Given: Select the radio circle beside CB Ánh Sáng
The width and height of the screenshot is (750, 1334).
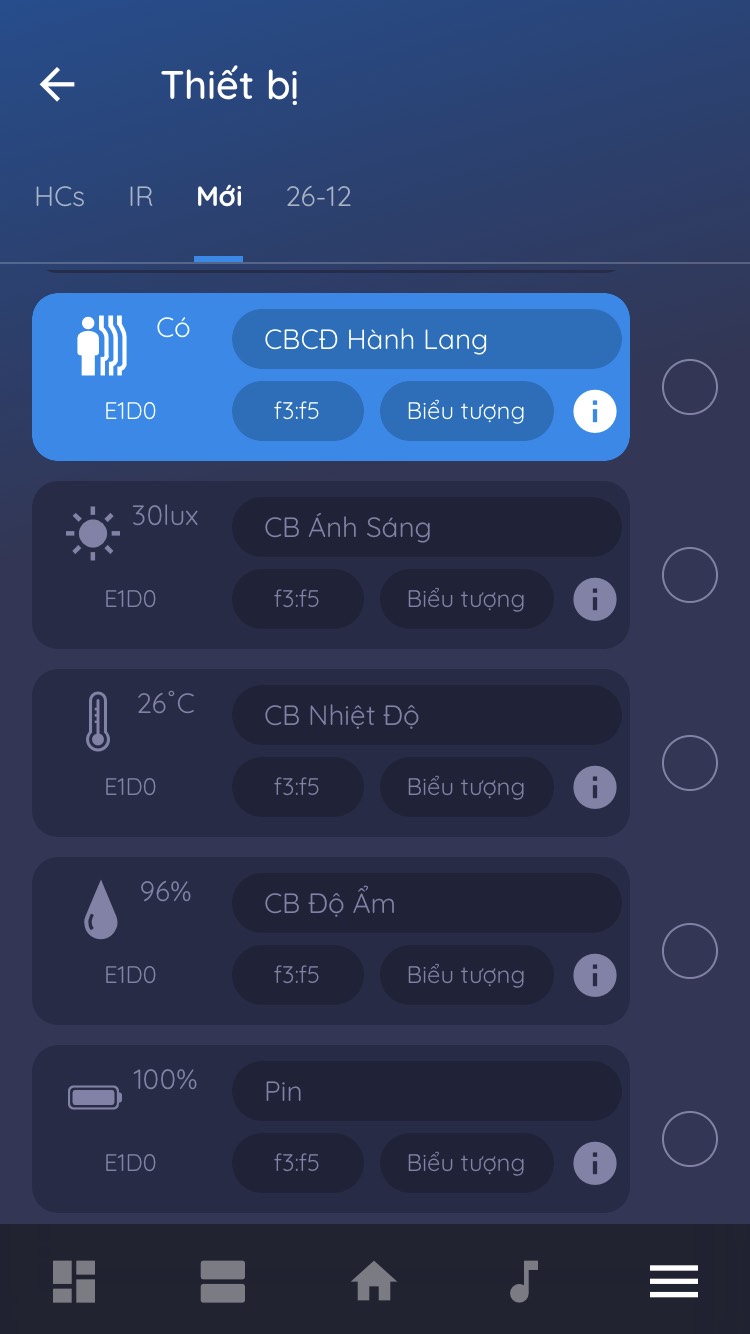Looking at the screenshot, I should click(690, 575).
